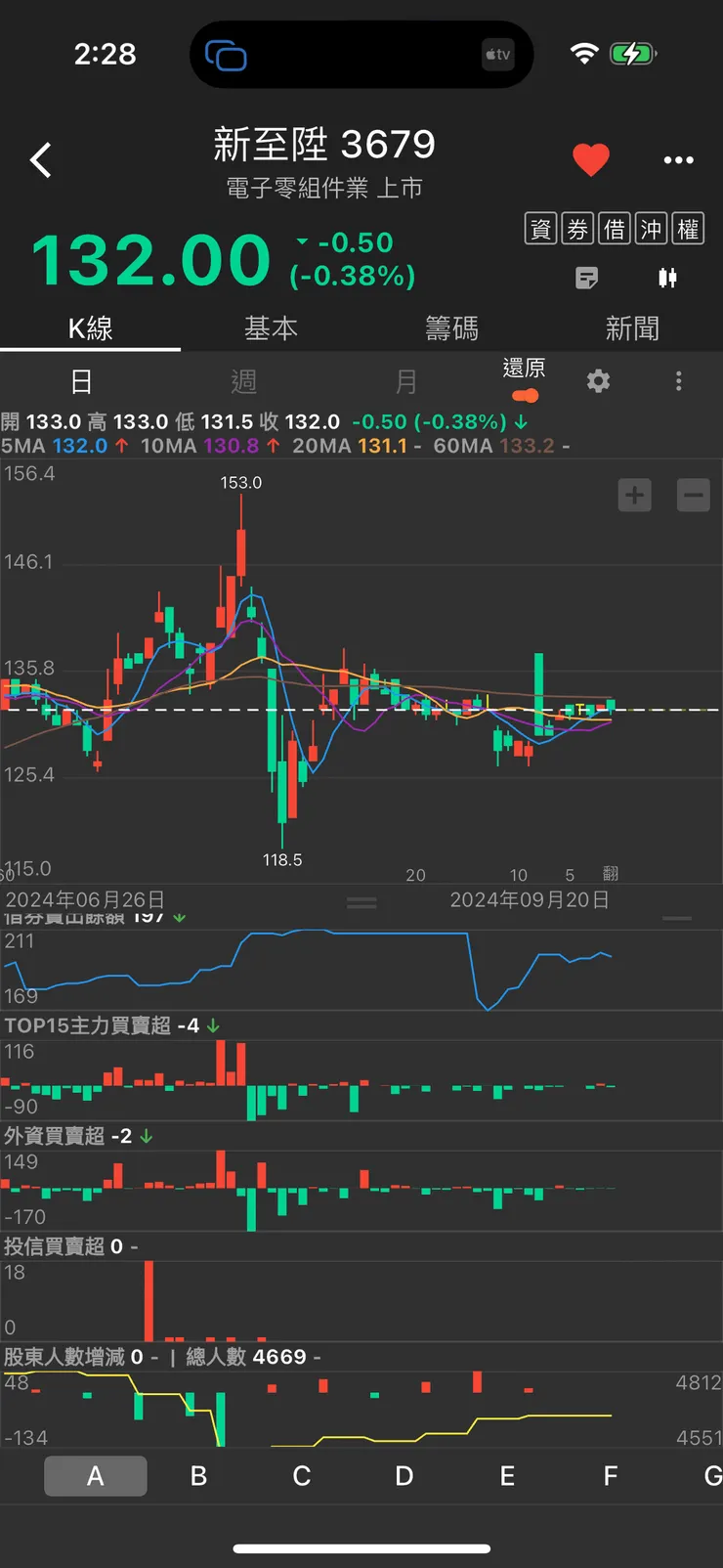Viewport: 723px width, 1568px height.
Task: Remove stock from favorites via heart
Action: 591,159
